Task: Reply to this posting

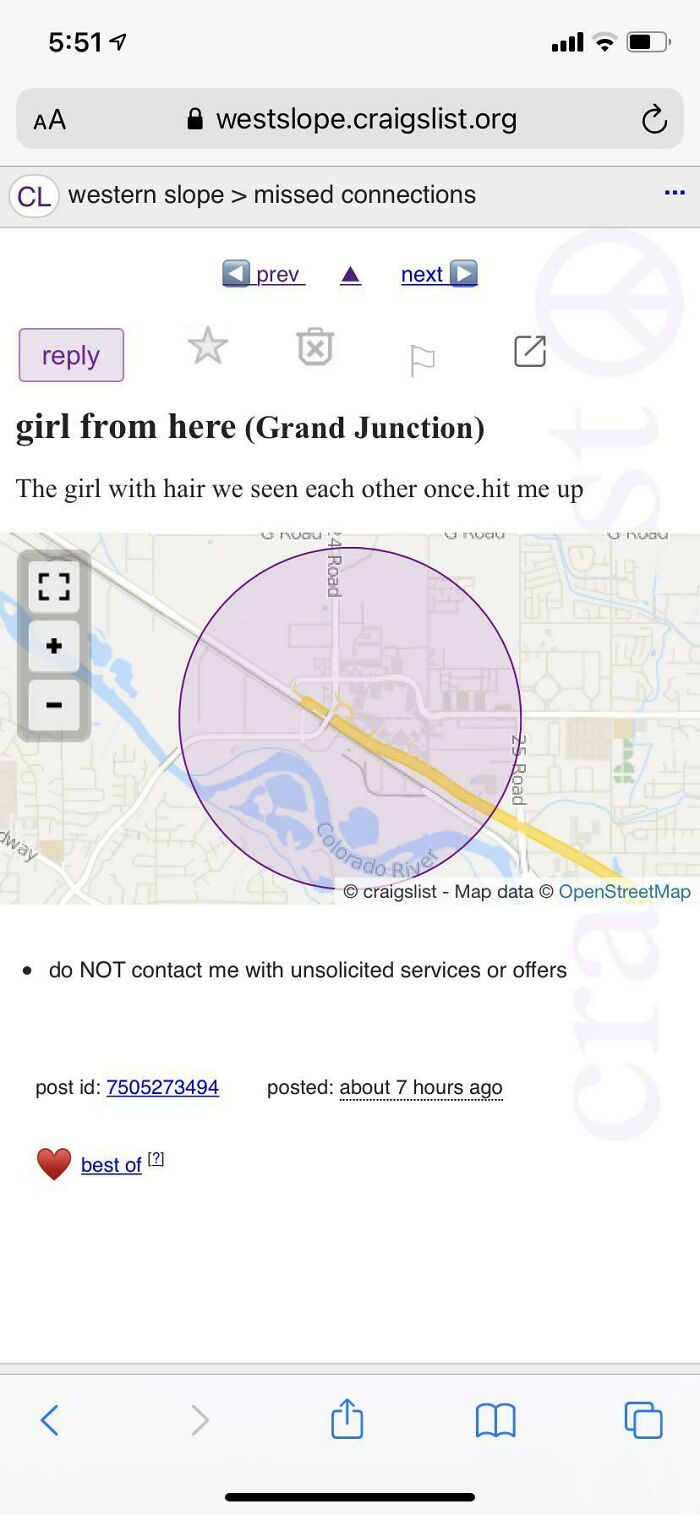Action: click(x=71, y=355)
